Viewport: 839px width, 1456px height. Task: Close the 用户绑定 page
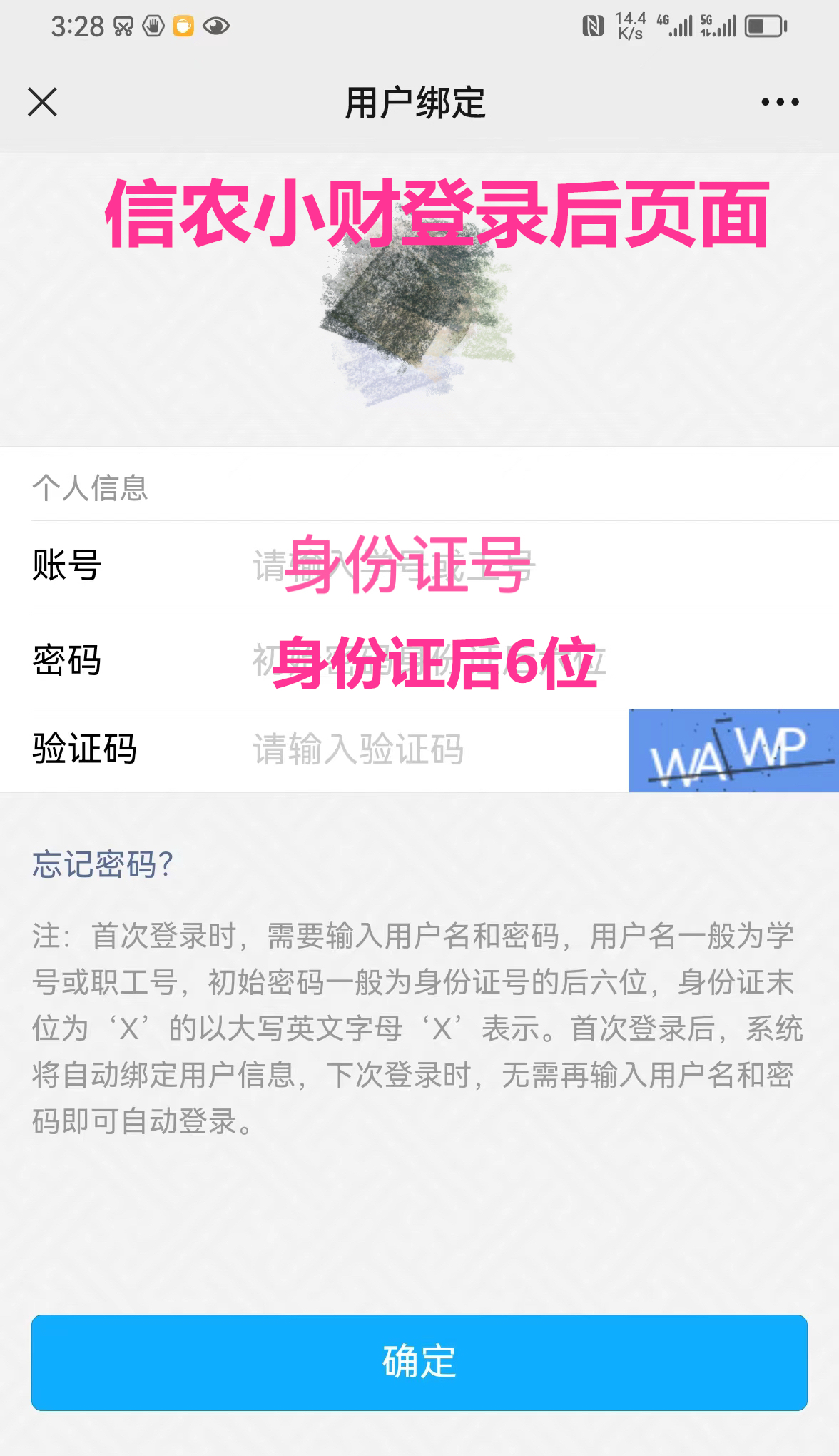click(42, 102)
